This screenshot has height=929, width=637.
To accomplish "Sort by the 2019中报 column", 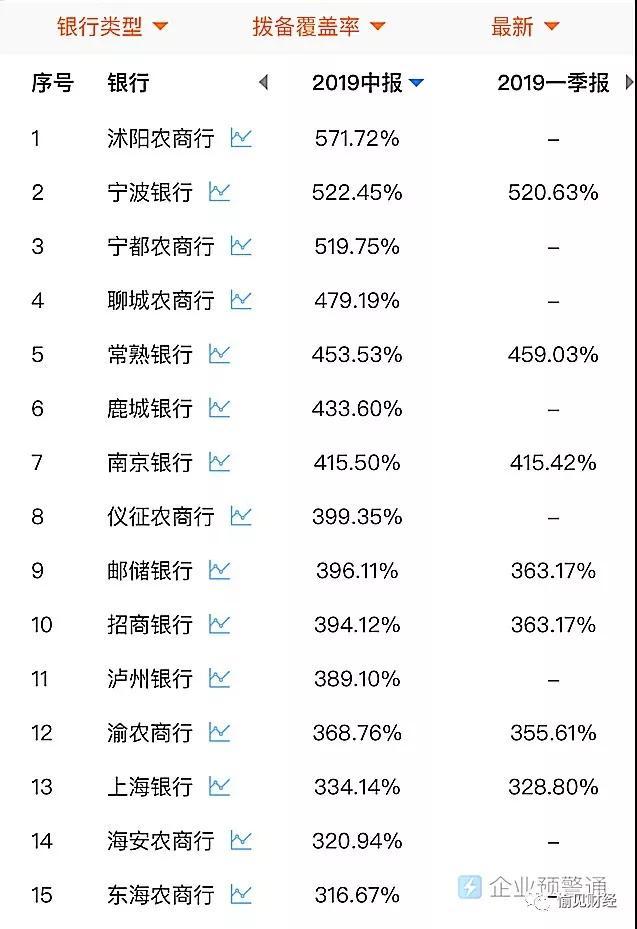I will (367, 83).
